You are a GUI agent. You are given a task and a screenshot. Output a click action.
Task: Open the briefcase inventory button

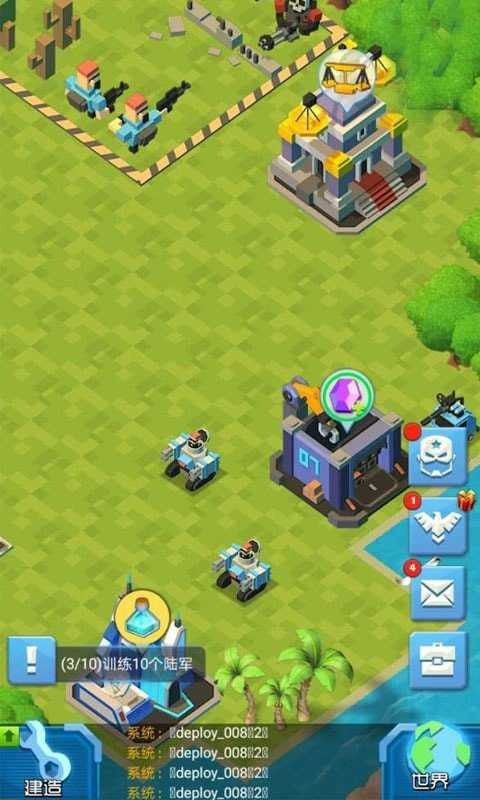click(438, 660)
